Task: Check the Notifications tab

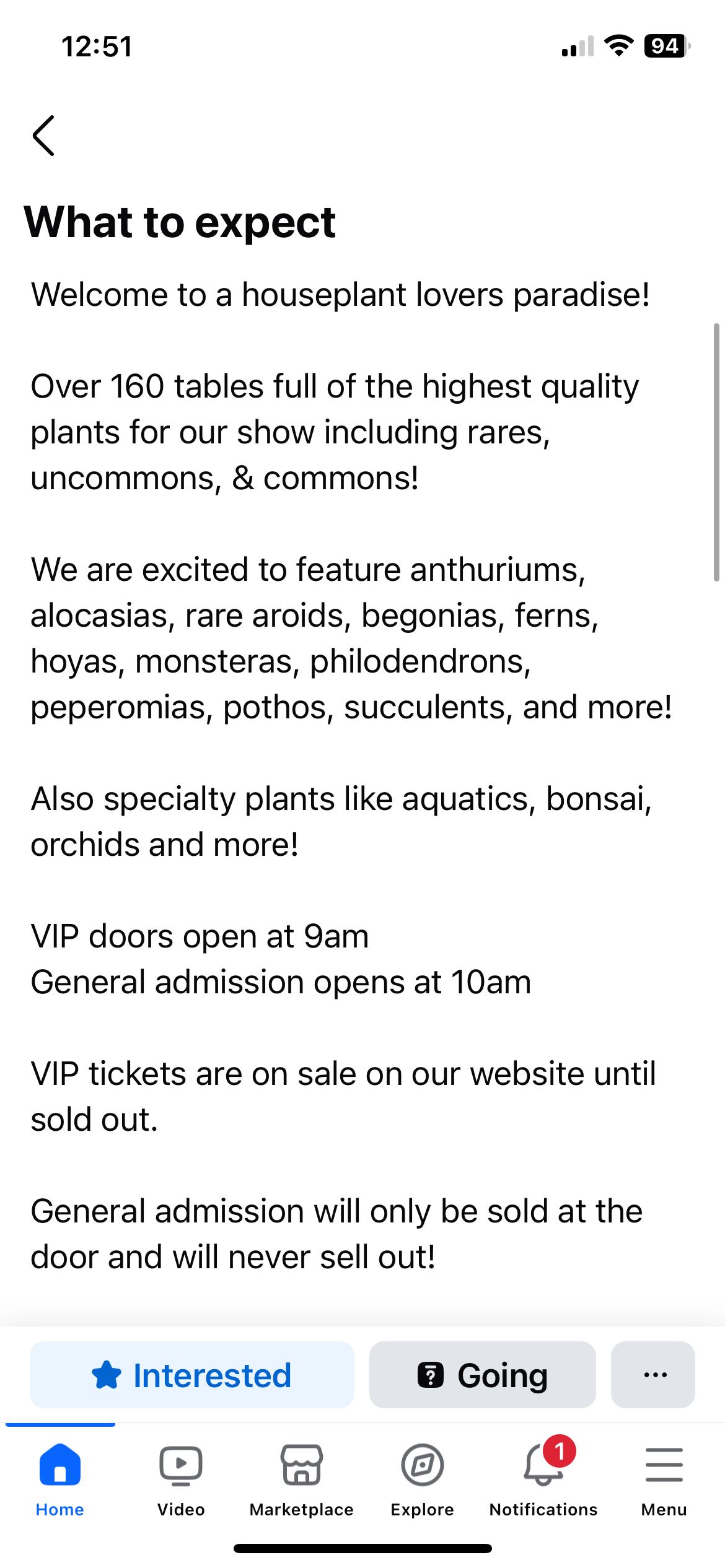Action: [543, 1478]
